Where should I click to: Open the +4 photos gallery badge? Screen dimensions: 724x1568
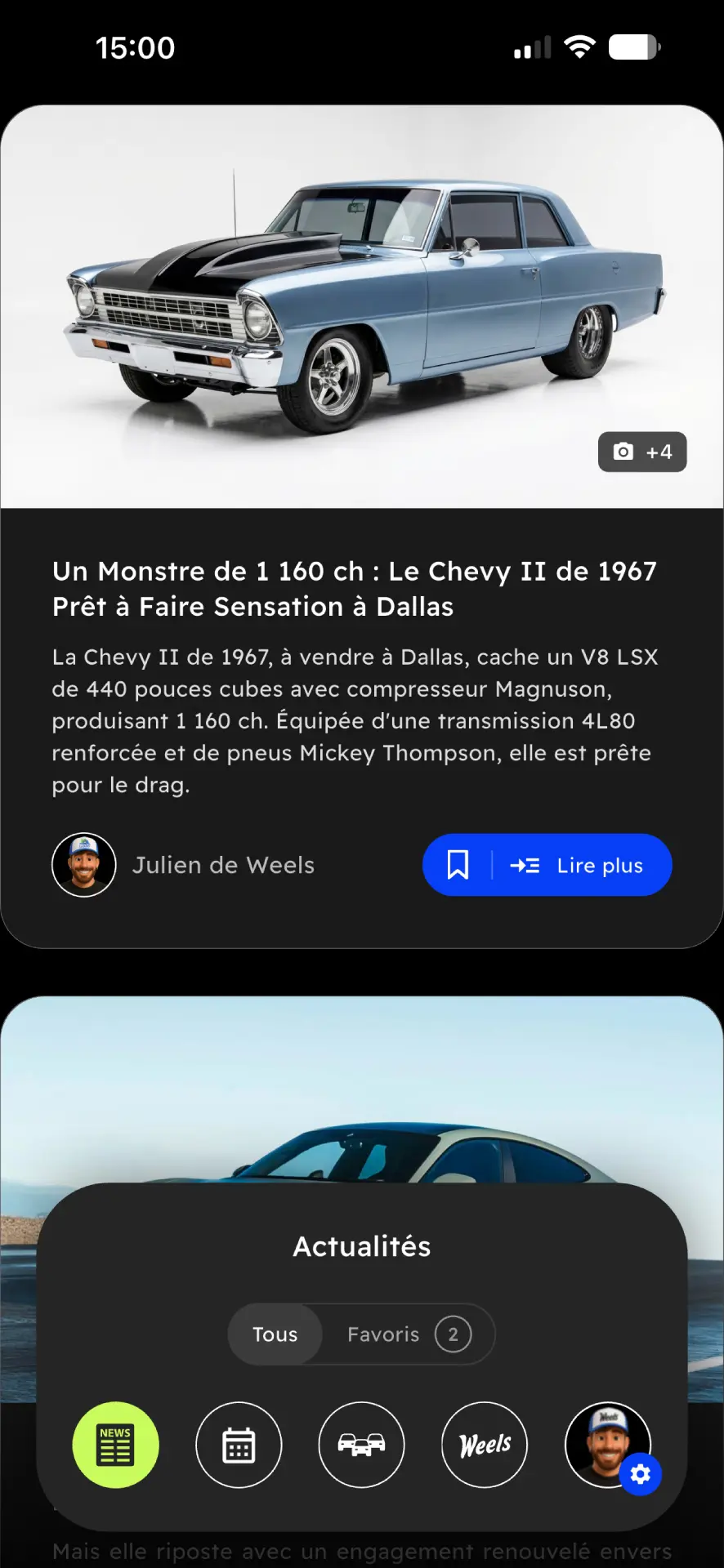642,452
